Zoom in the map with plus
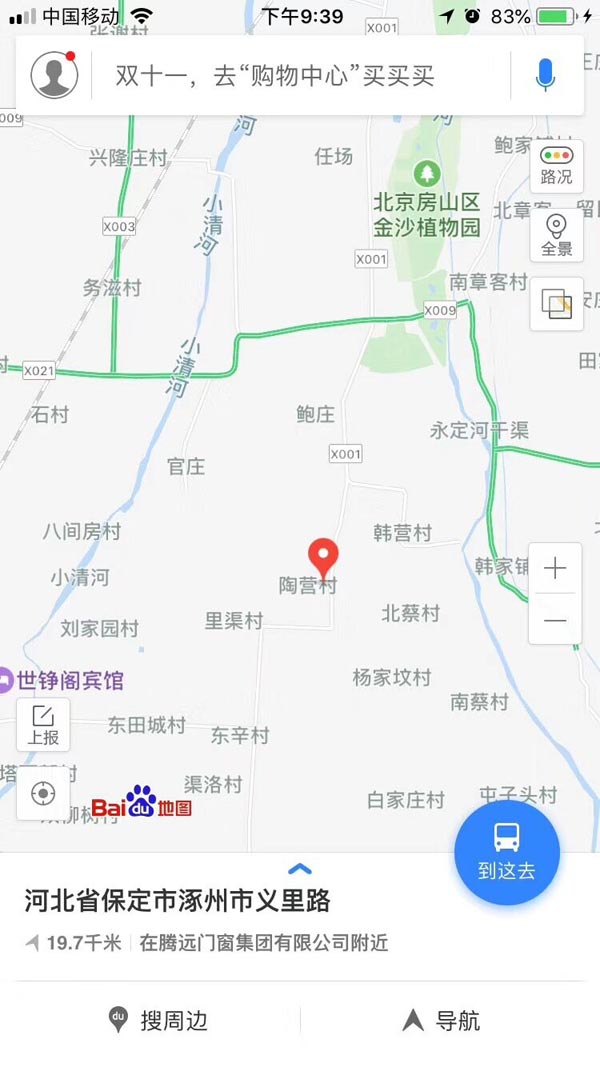Image resolution: width=600 pixels, height=1067 pixels. tap(555, 569)
